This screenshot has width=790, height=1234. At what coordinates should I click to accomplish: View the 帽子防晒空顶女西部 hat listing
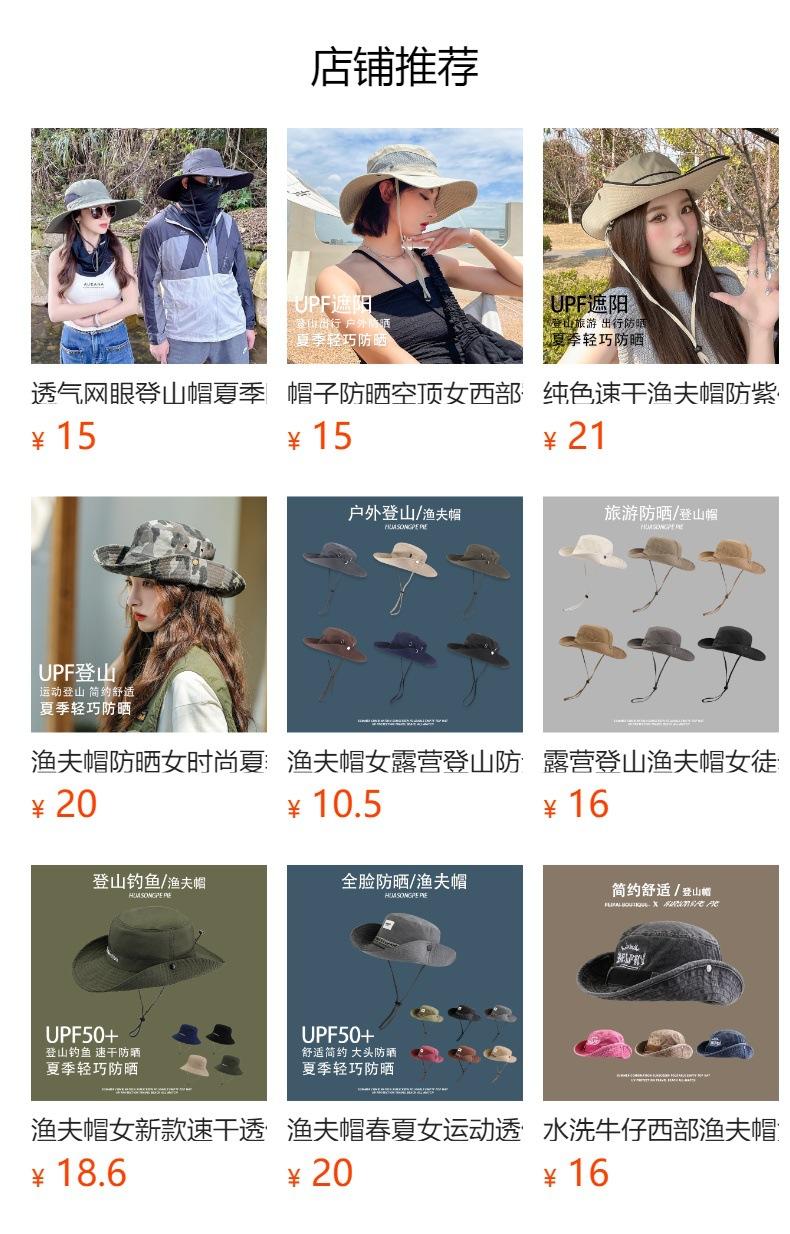(x=405, y=246)
